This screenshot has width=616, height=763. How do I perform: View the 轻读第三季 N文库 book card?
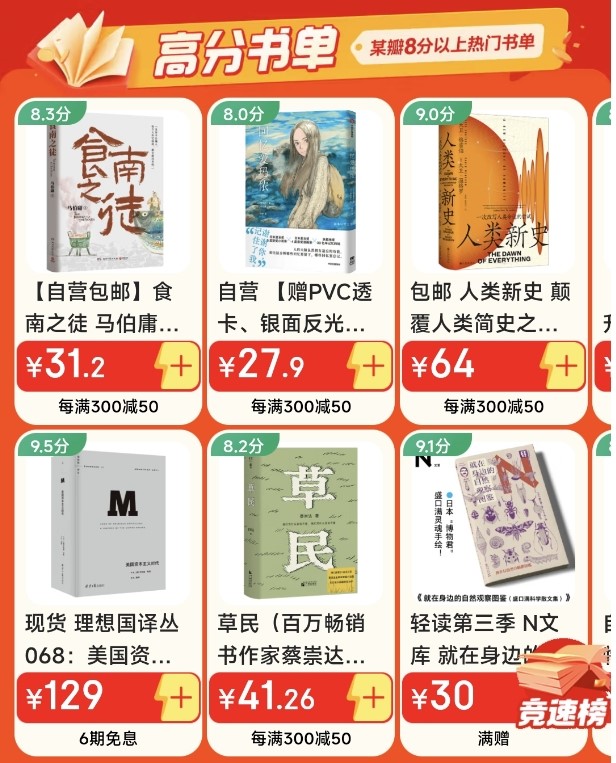tap(493, 540)
